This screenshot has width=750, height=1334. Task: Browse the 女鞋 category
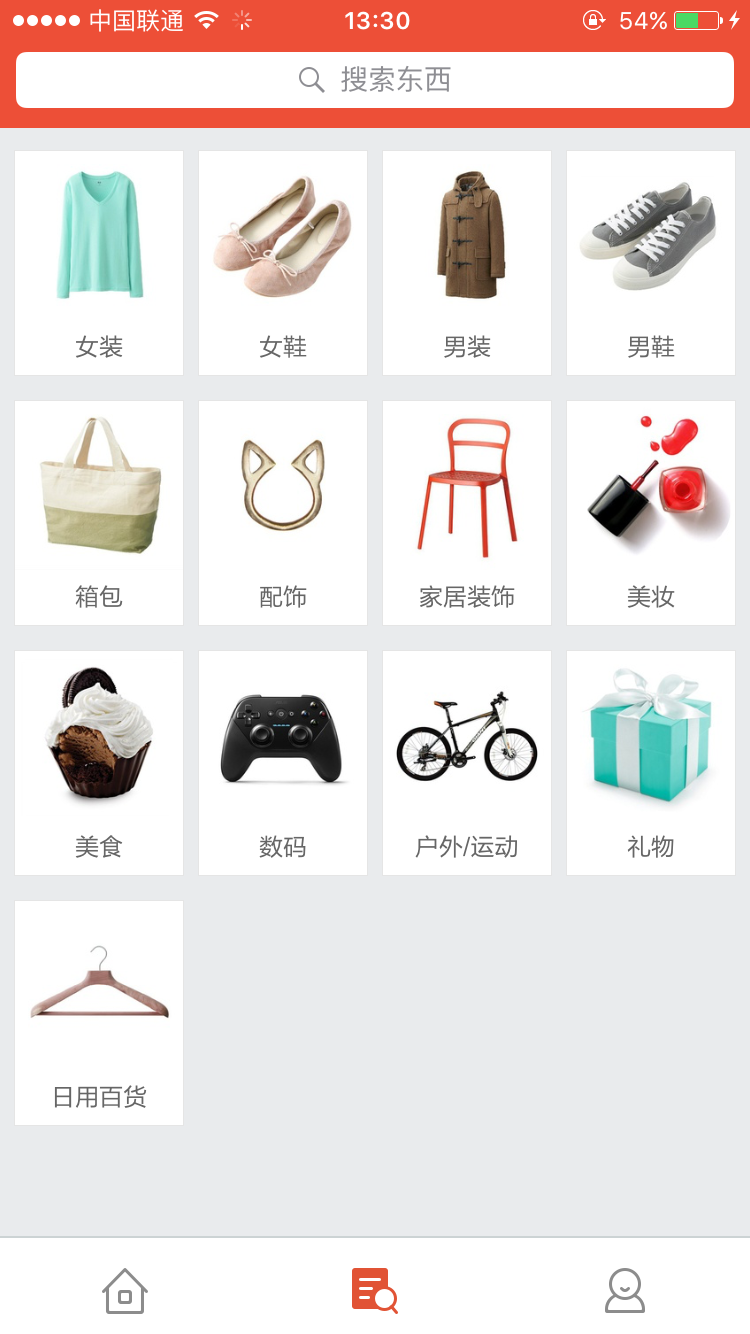click(283, 263)
